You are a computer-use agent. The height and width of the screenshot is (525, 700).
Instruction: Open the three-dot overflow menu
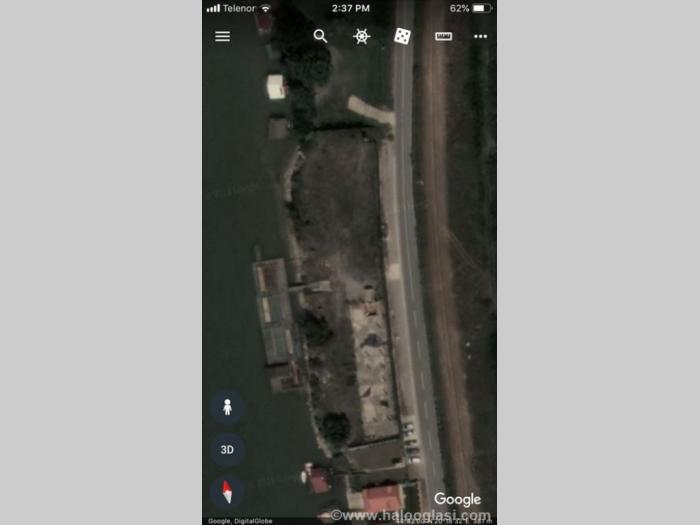coord(481,36)
